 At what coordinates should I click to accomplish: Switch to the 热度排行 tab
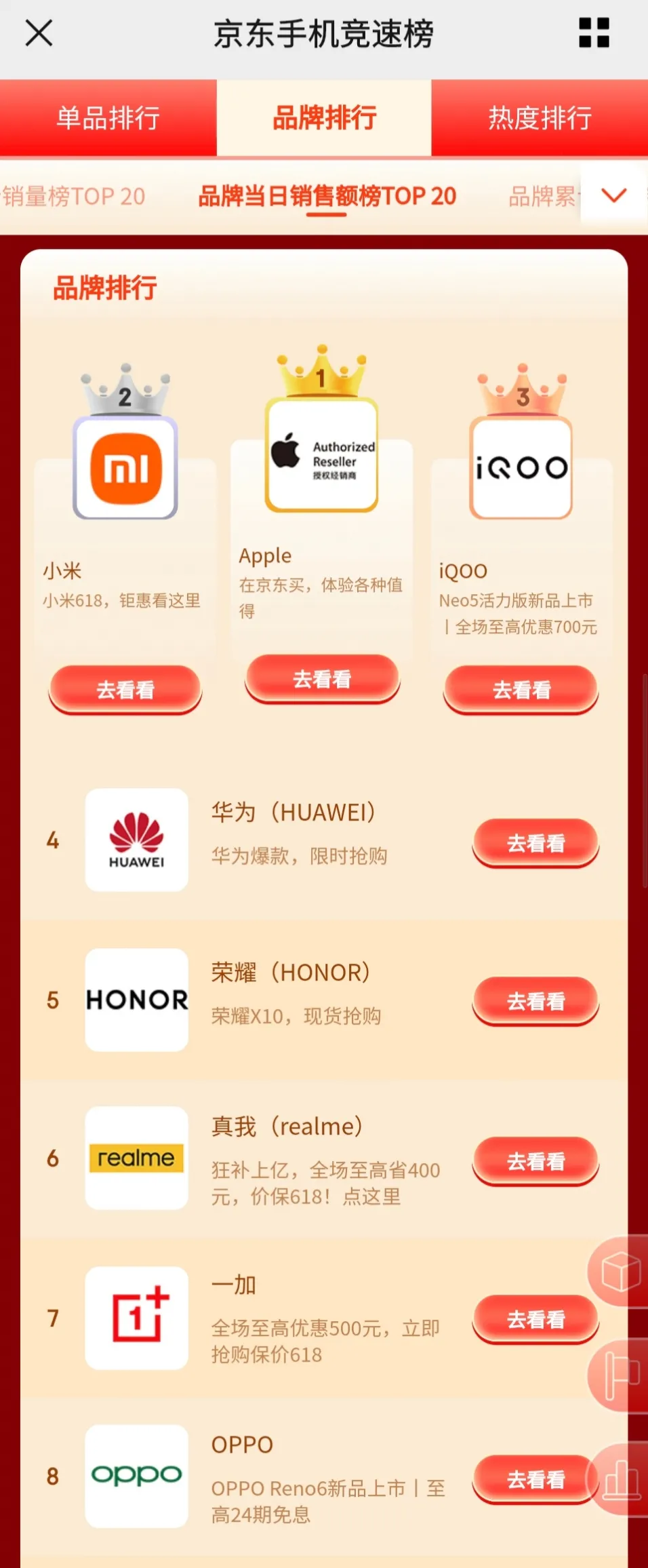(x=540, y=118)
